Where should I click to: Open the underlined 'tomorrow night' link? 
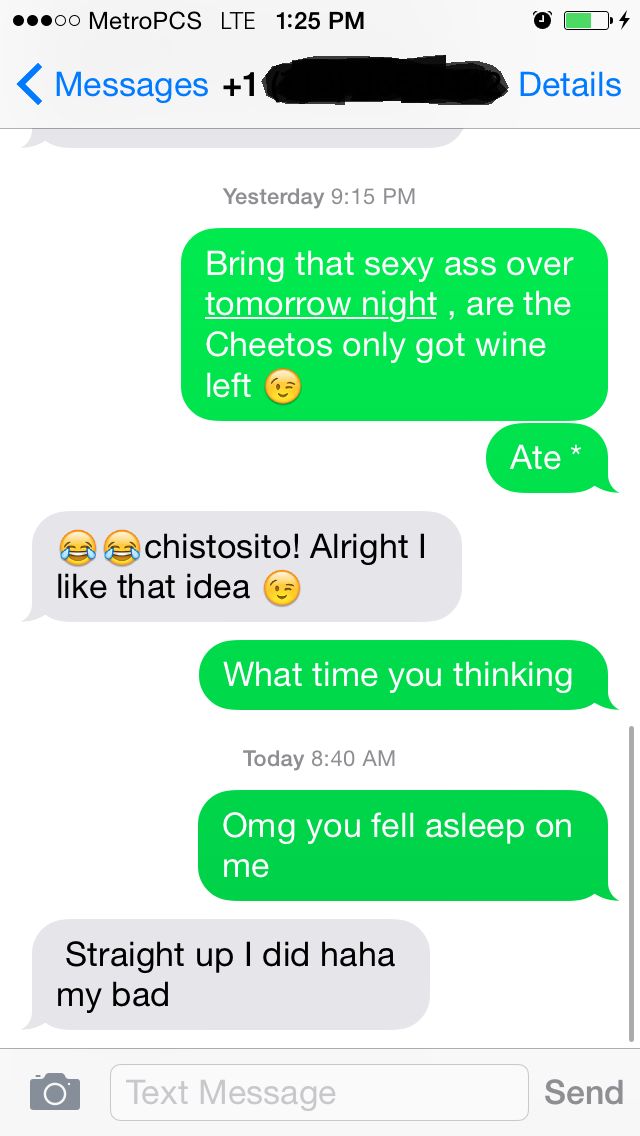point(321,304)
